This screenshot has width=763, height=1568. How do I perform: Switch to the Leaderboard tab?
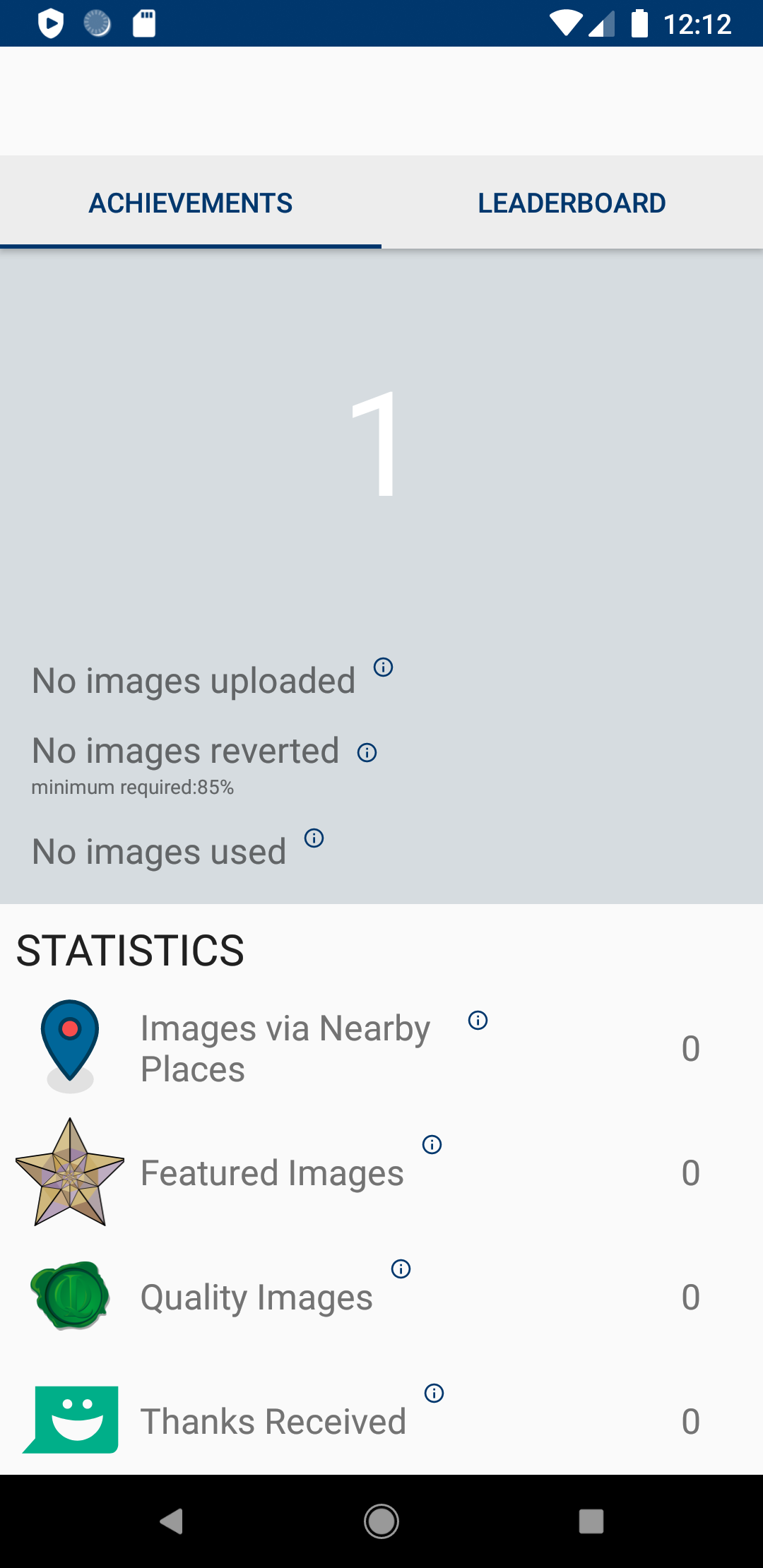[x=572, y=203]
